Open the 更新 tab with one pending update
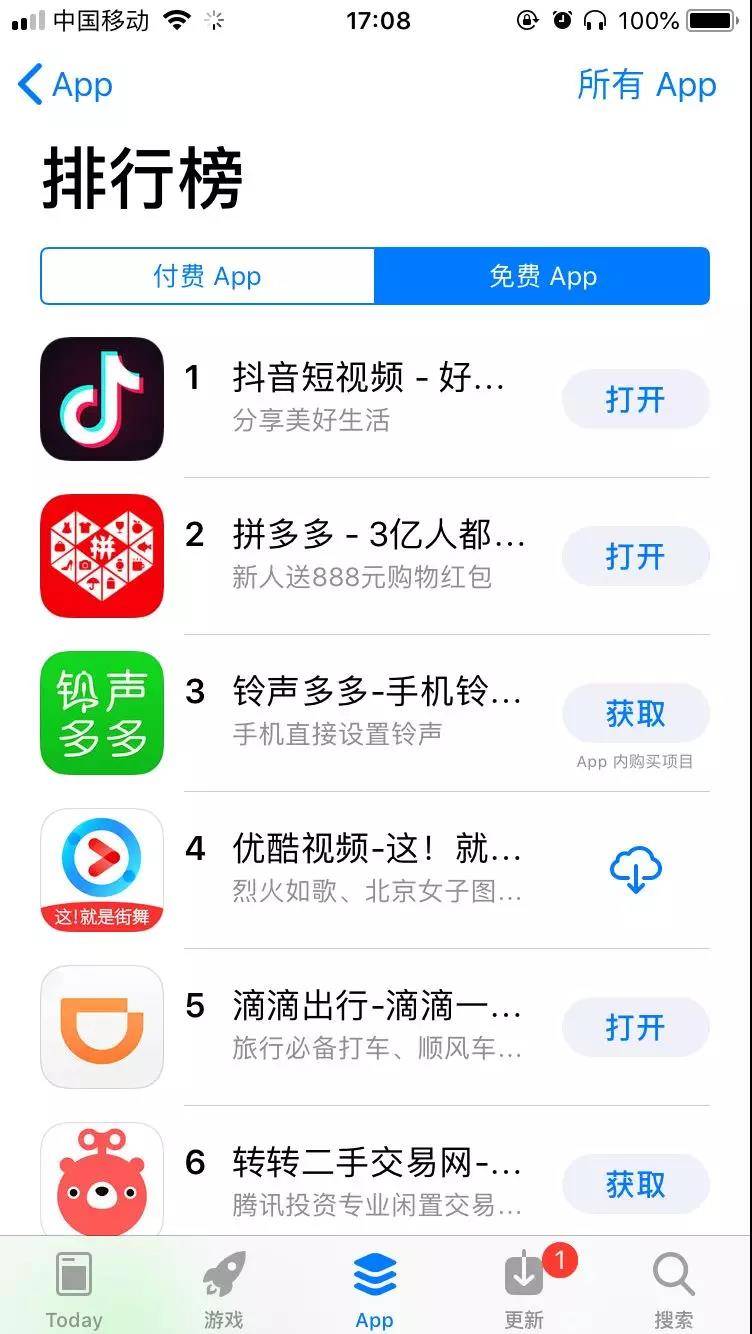This screenshot has width=752, height=1334. tap(524, 1288)
